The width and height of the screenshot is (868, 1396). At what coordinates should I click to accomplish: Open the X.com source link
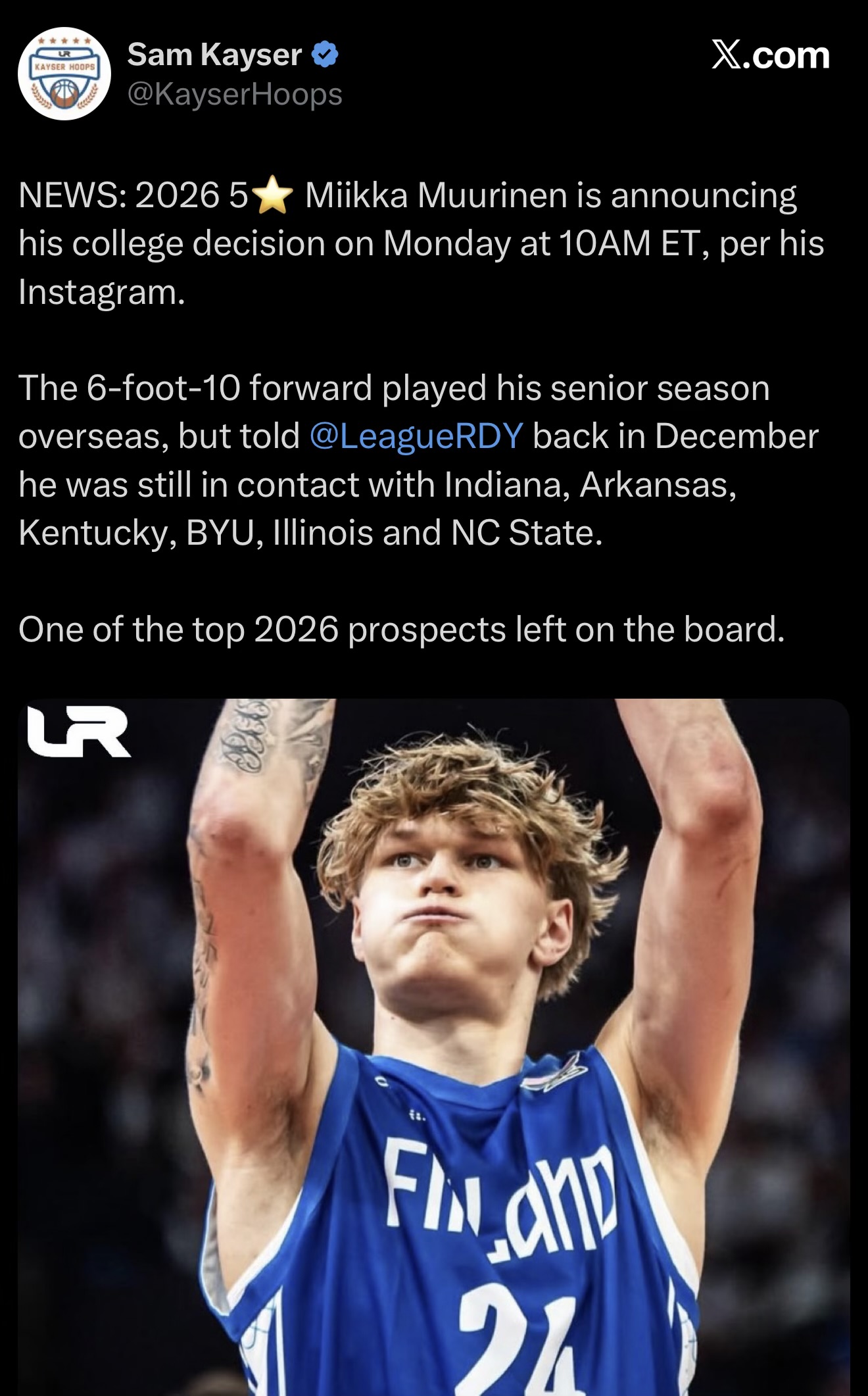click(x=770, y=56)
